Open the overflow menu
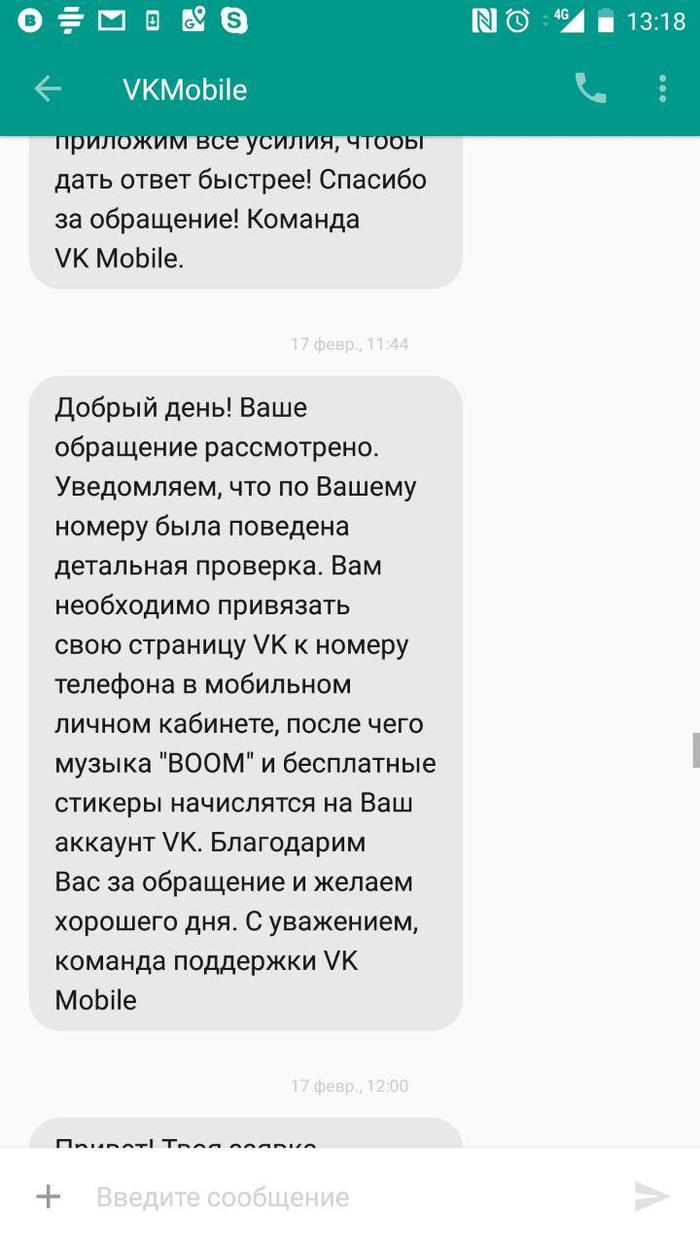This screenshot has height=1244, width=700. pyautogui.click(x=662, y=89)
